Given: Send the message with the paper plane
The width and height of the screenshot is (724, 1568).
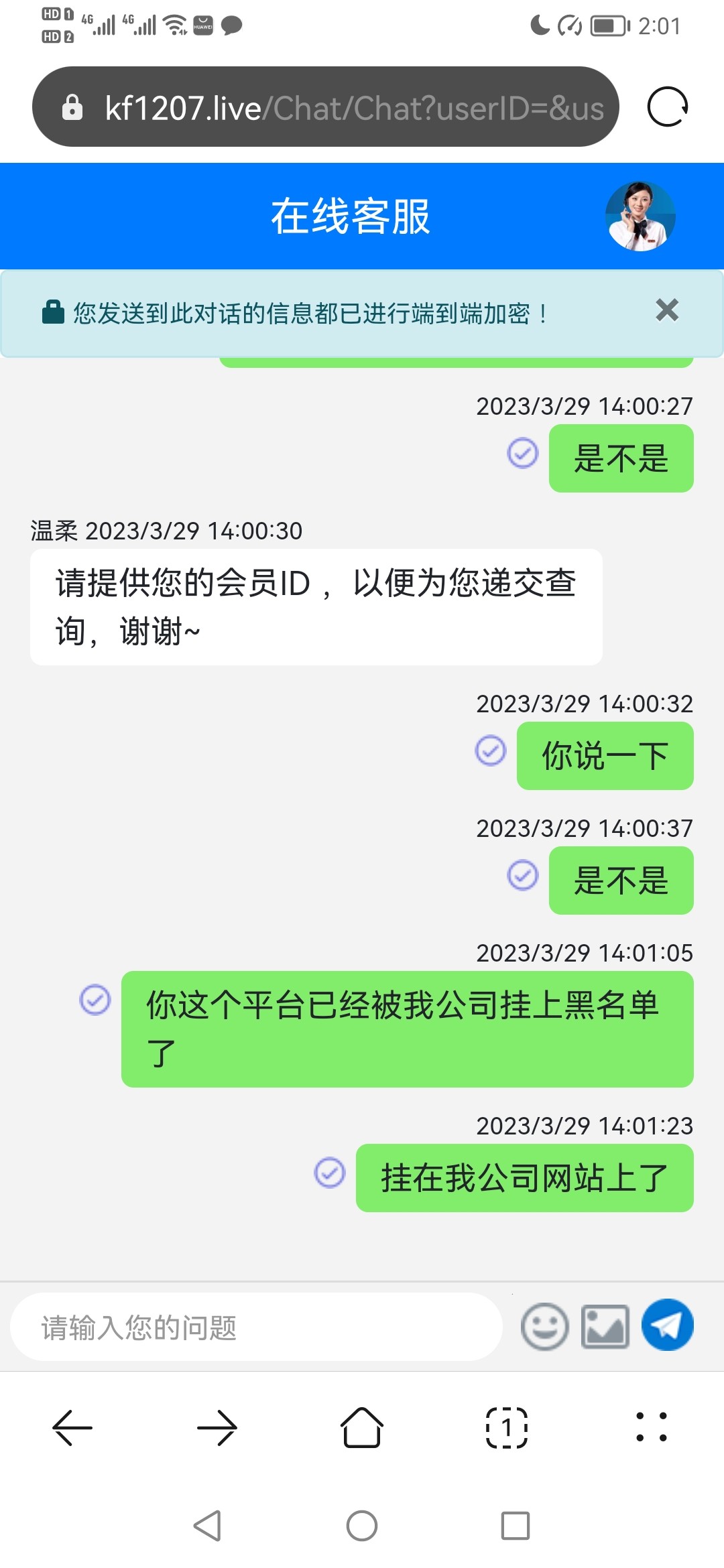Looking at the screenshot, I should (667, 1325).
